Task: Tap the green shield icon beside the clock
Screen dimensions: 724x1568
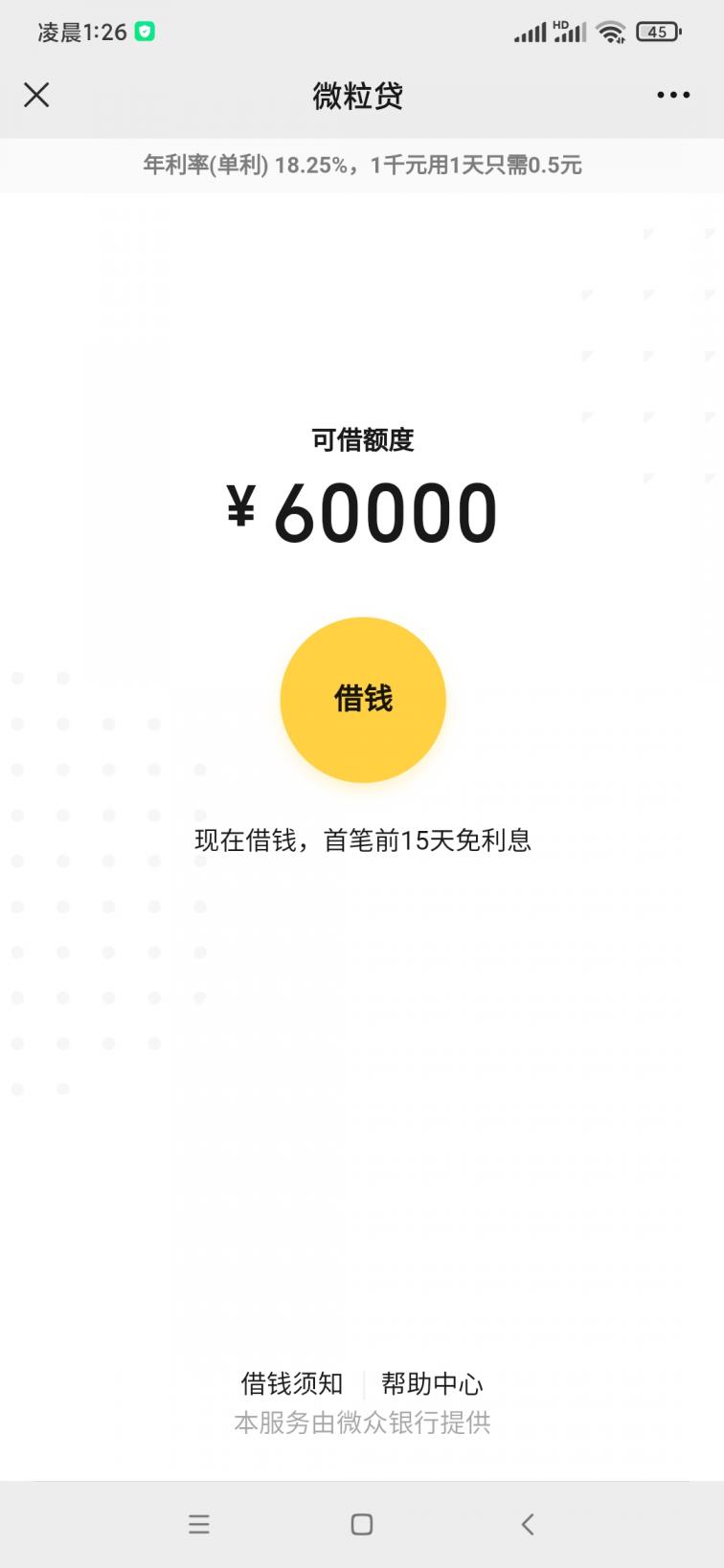Action: tap(142, 32)
